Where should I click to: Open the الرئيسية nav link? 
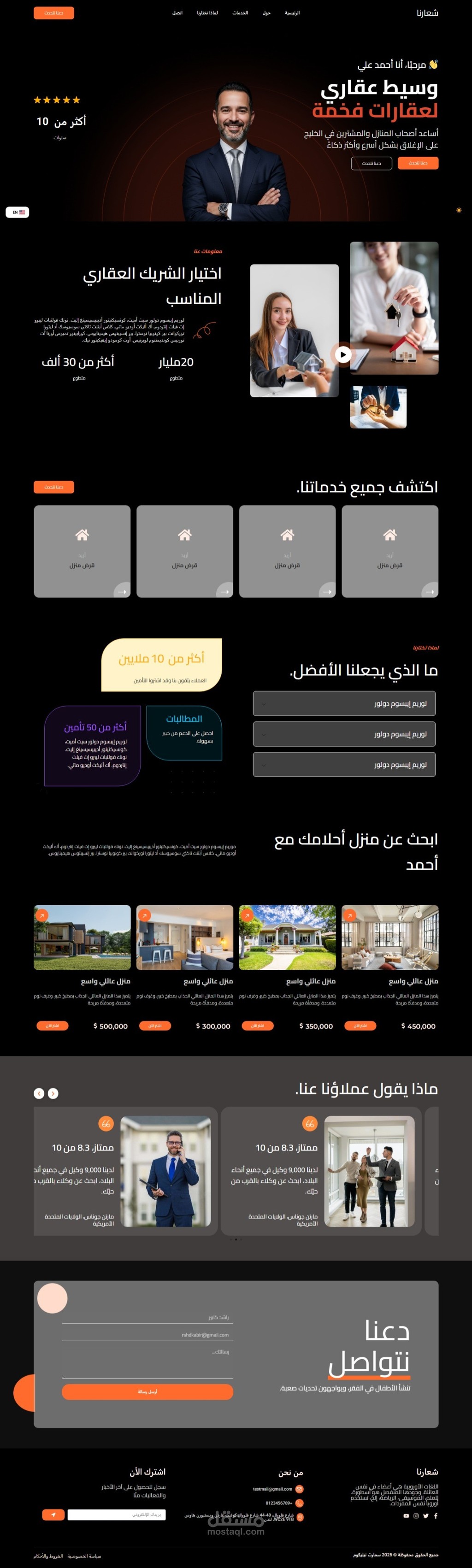tap(292, 13)
